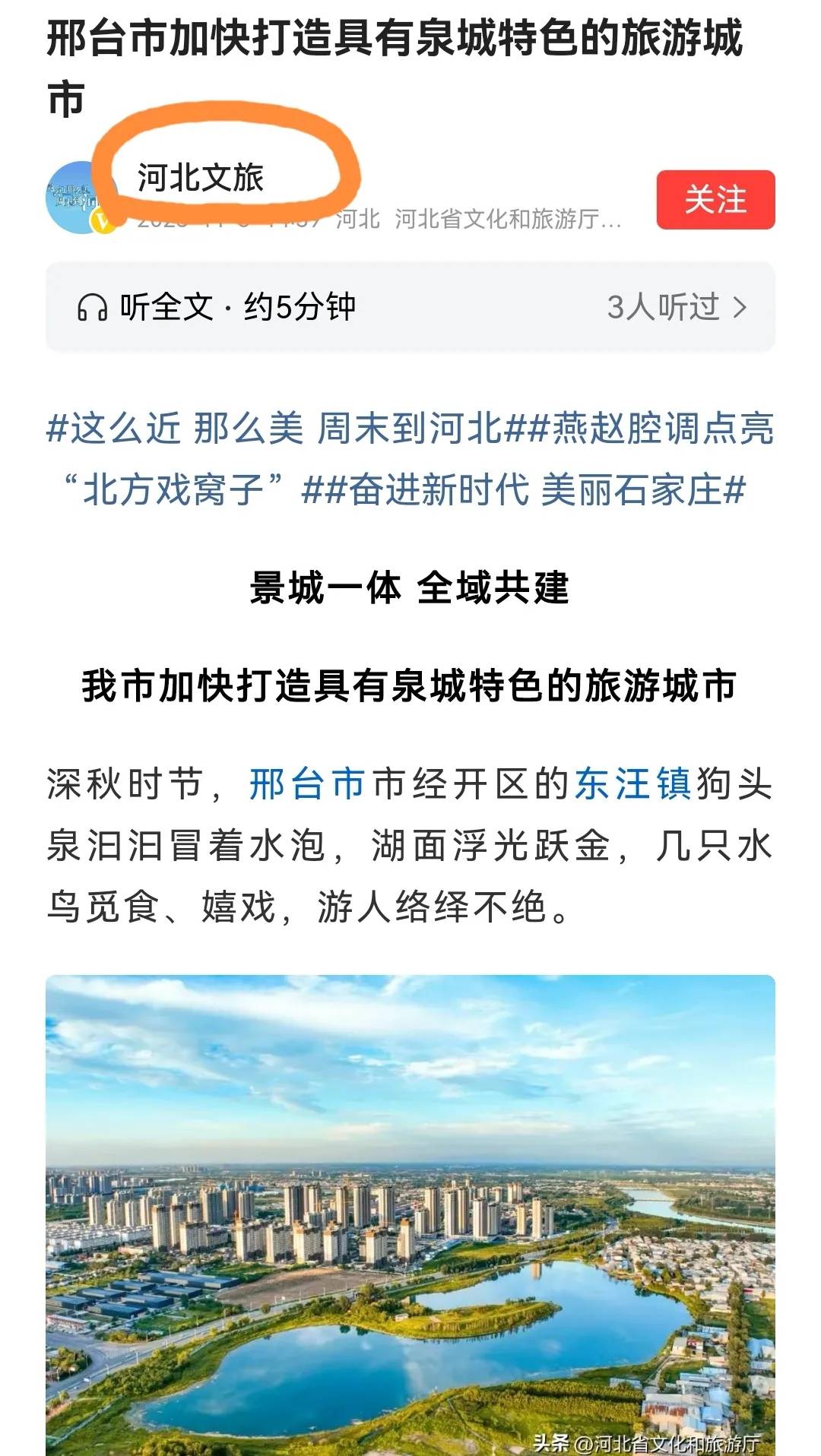View the aerial lake photo full screen

410,1216
